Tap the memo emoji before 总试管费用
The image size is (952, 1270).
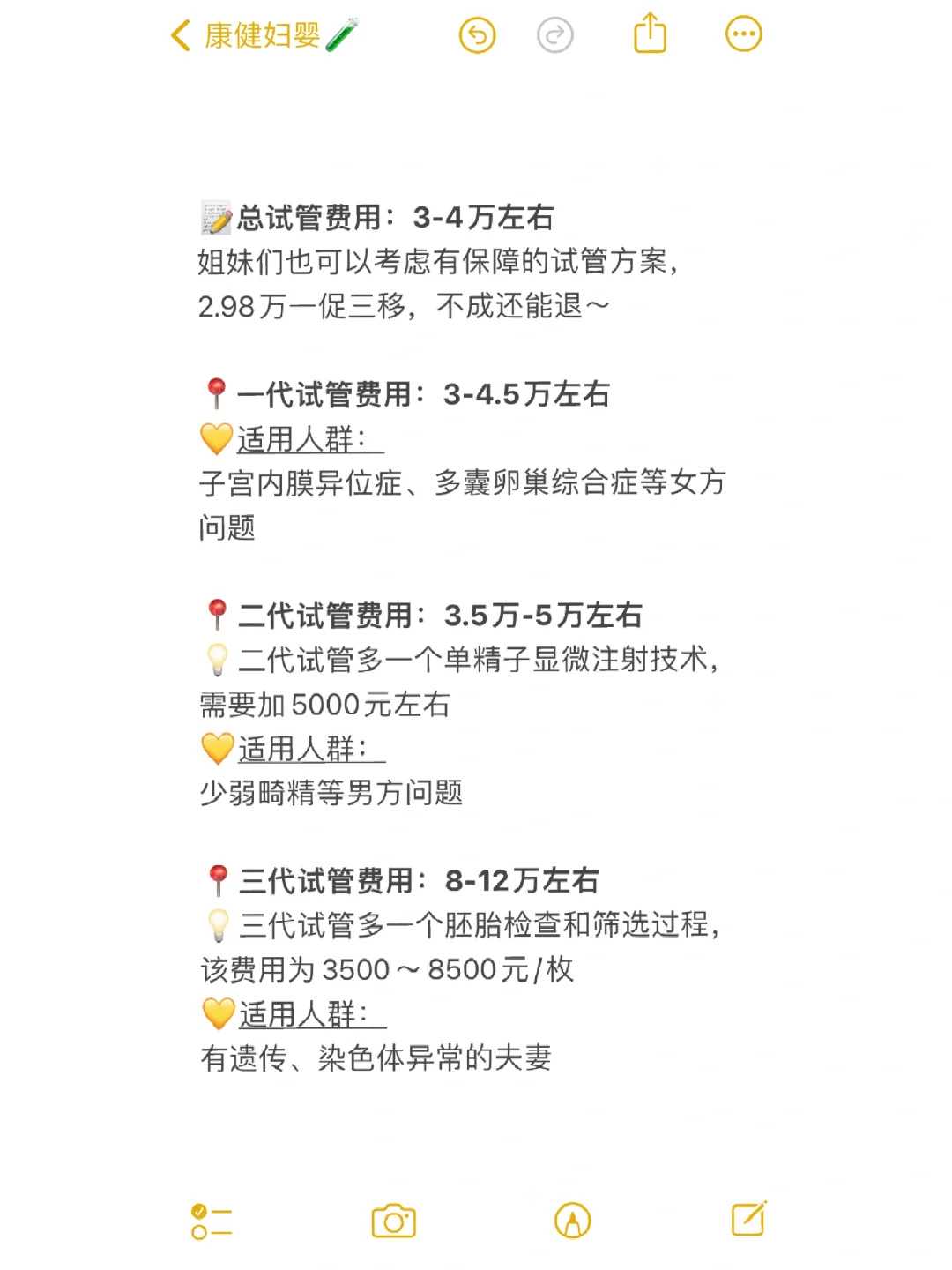click(212, 217)
